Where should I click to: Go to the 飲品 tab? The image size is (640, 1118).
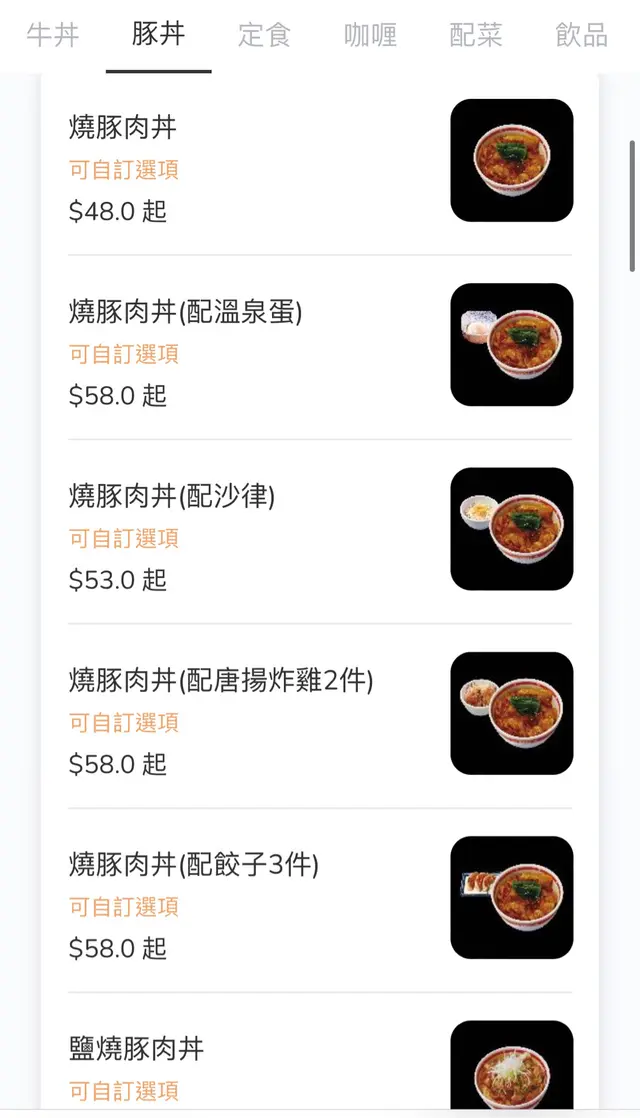point(581,36)
